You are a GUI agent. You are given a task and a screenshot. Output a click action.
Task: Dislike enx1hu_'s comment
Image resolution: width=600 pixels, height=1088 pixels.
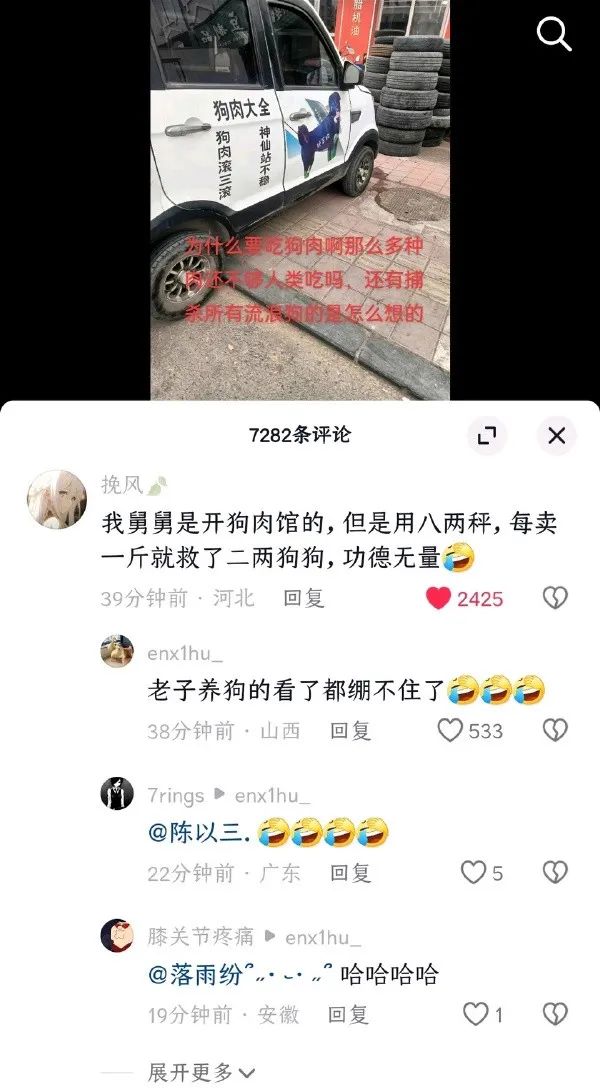coord(554,731)
